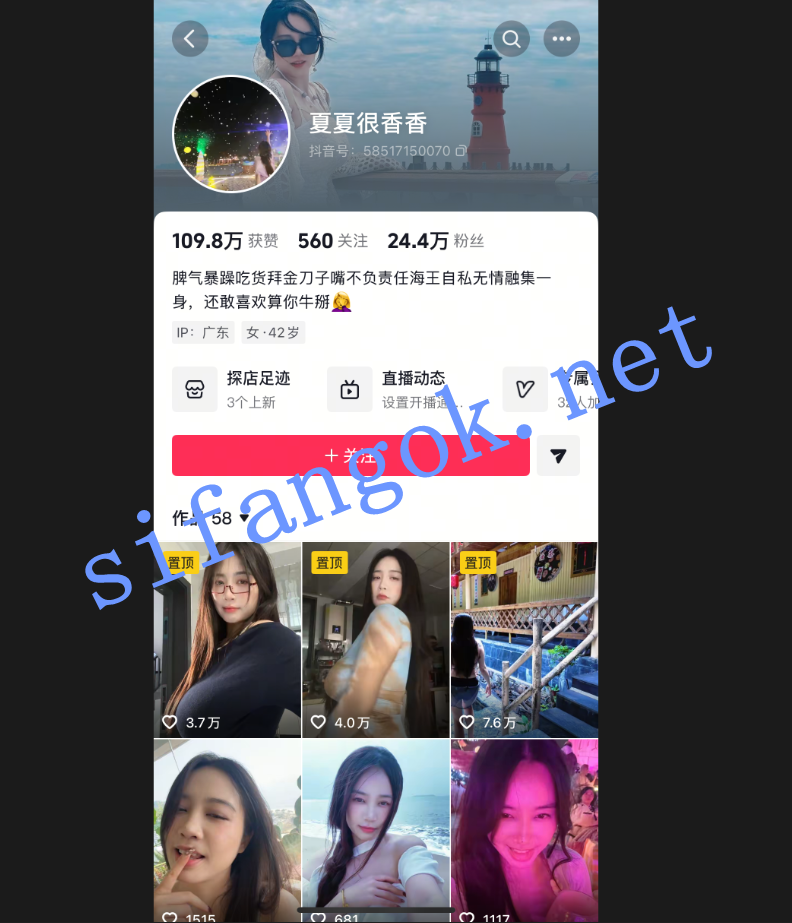Open the 24.4万 粉丝 followers list
This screenshot has width=792, height=923.
(x=435, y=241)
